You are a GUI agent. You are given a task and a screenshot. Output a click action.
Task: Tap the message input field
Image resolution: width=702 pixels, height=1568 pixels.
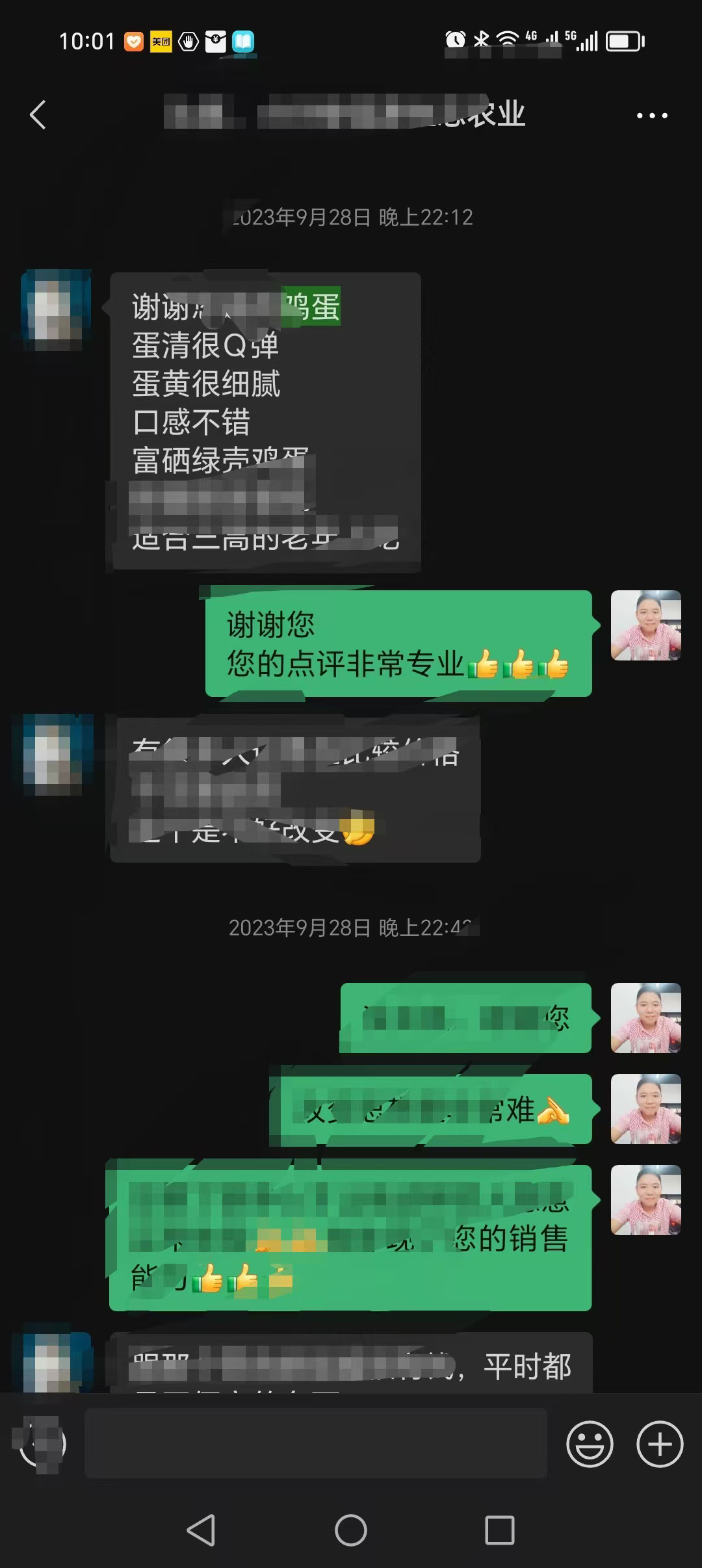[315, 1444]
